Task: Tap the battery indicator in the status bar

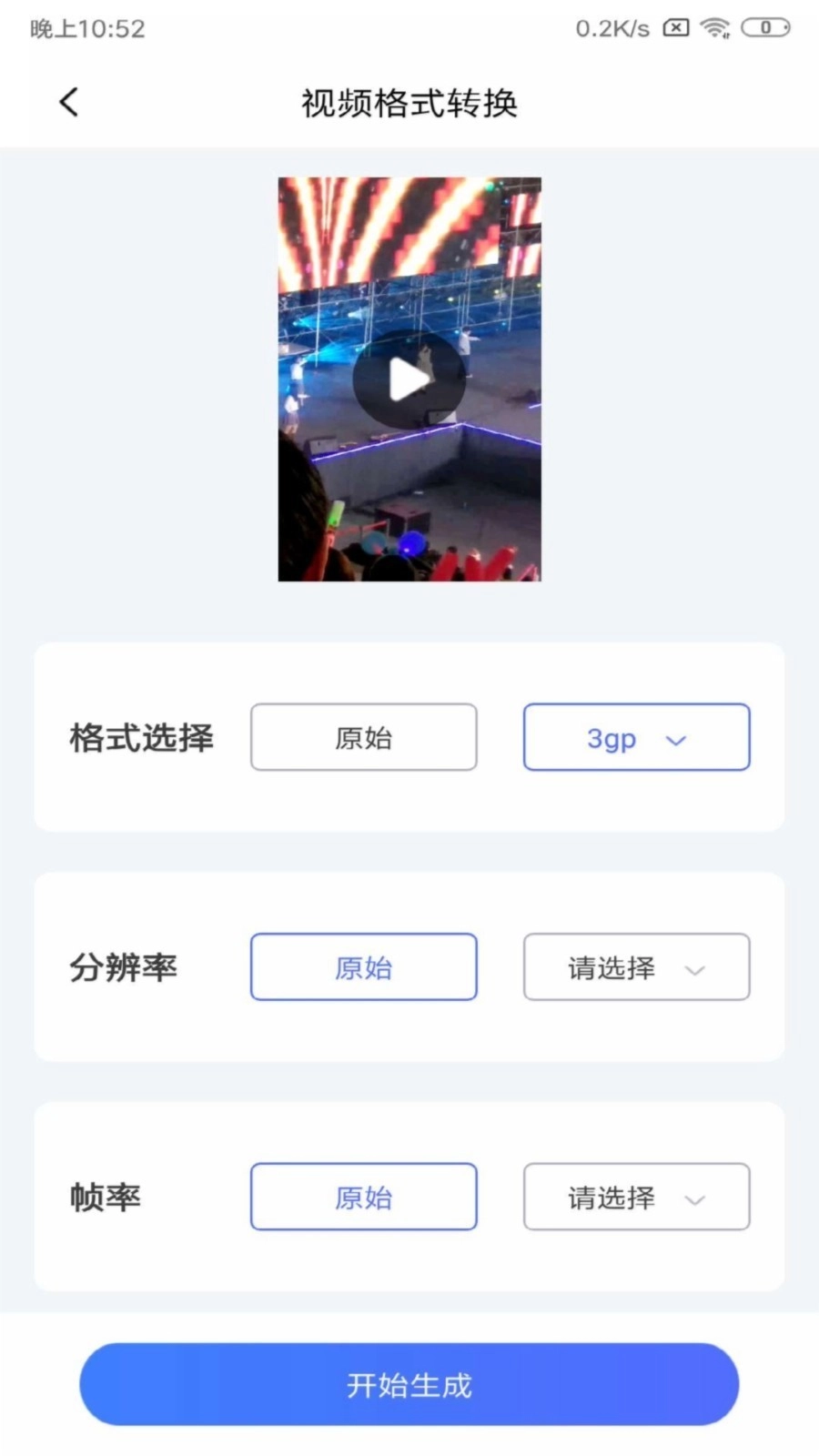Action: [764, 27]
